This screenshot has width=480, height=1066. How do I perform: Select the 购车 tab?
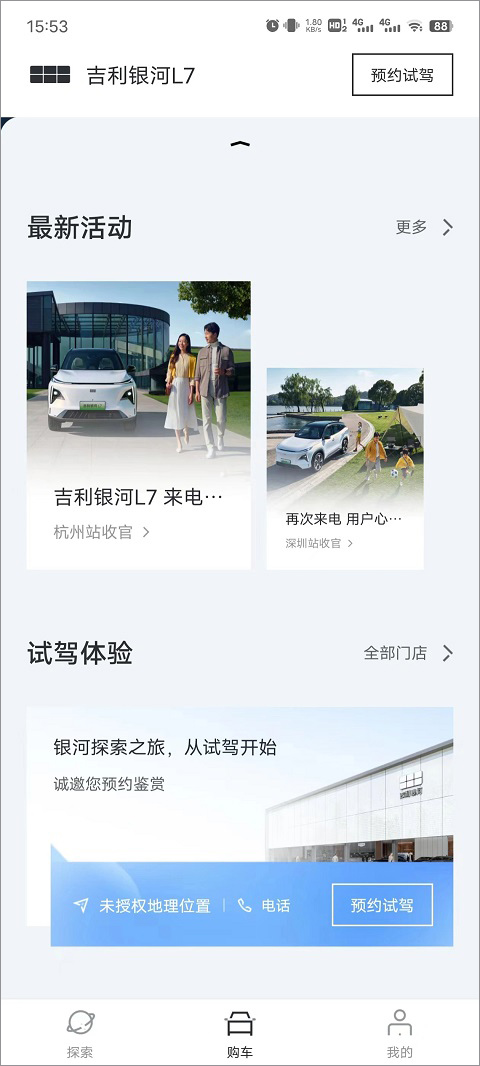point(239,1035)
